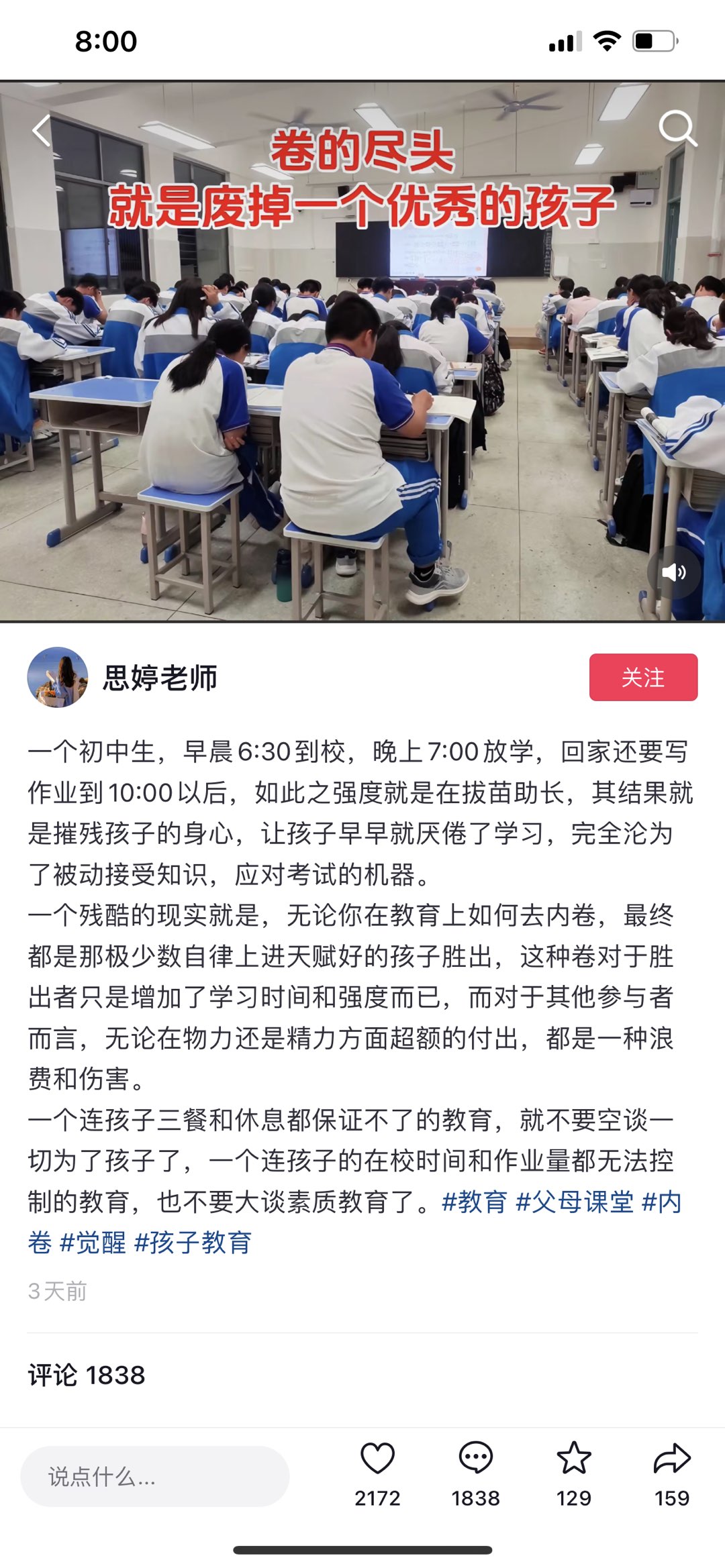Open 思婷老师's profile avatar
This screenshot has width=725, height=1568.
click(x=58, y=677)
